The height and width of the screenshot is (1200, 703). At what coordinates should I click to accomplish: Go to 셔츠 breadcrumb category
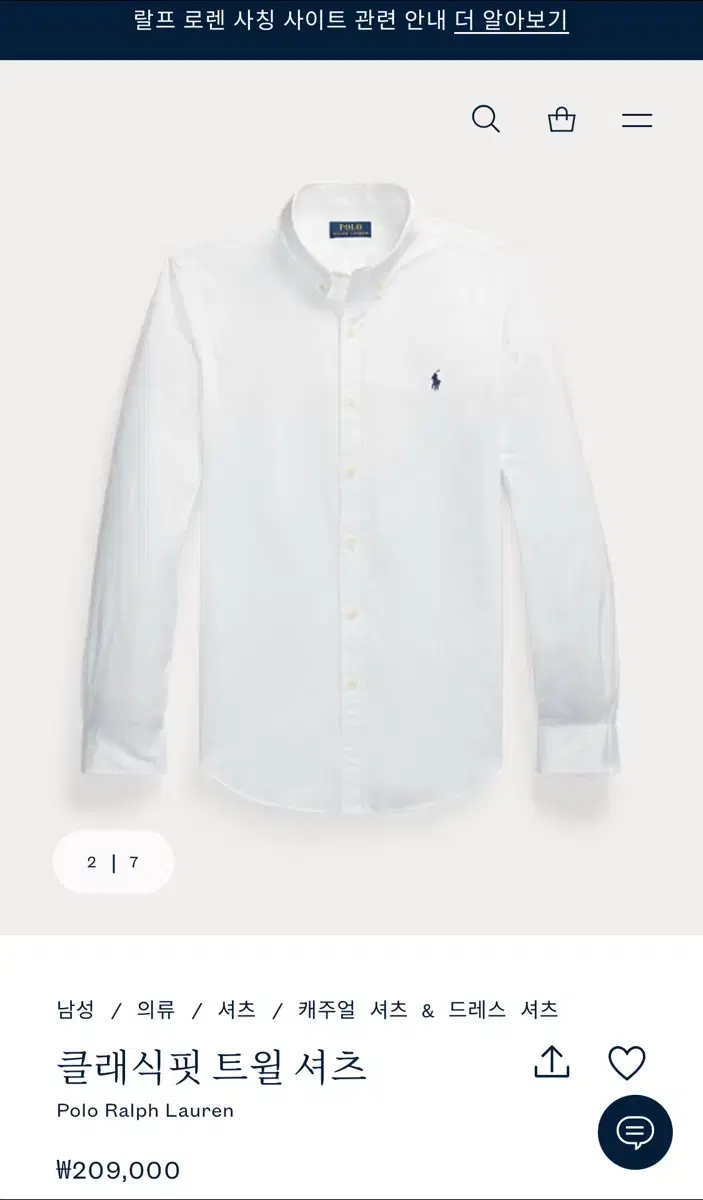(x=237, y=1010)
